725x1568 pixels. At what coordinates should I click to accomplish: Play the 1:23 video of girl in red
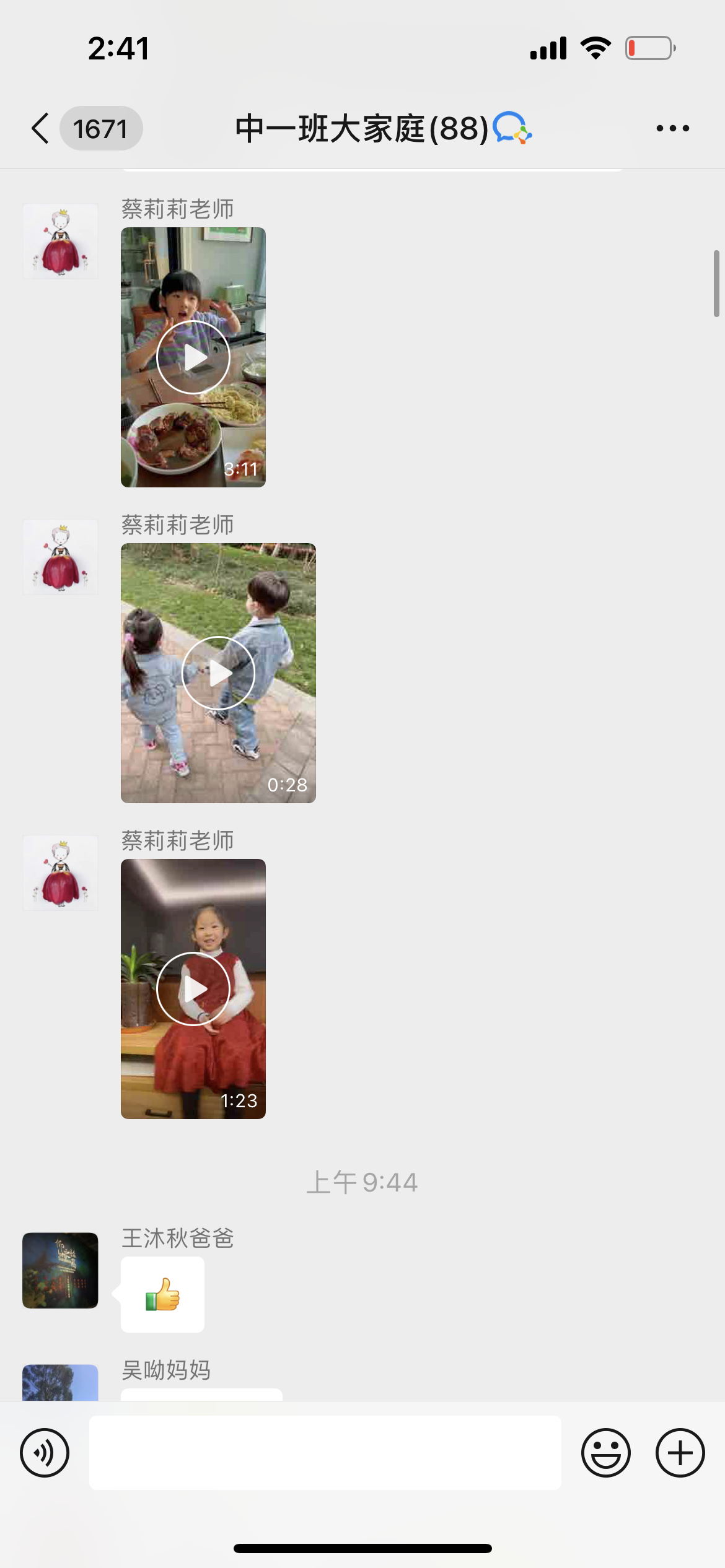coord(193,989)
